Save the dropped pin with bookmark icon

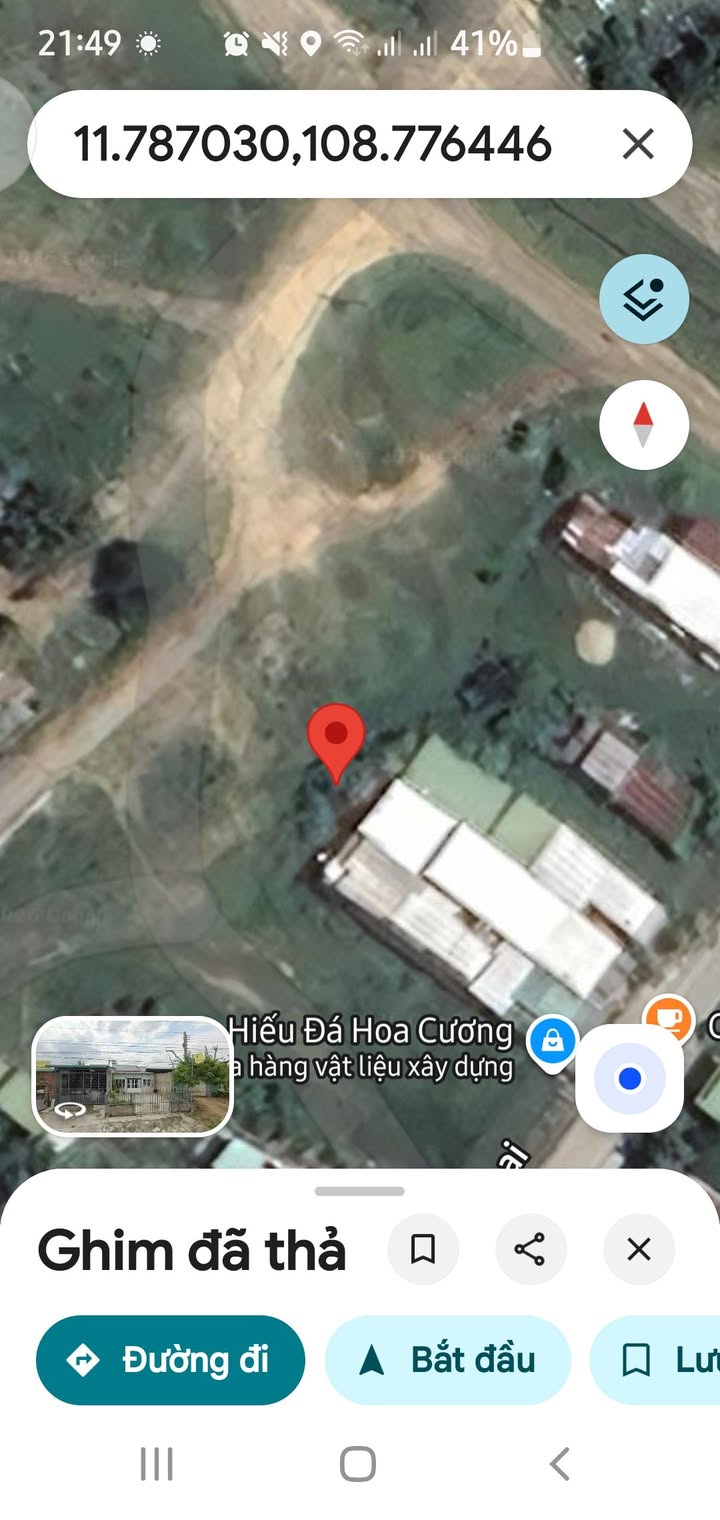[x=423, y=1249]
